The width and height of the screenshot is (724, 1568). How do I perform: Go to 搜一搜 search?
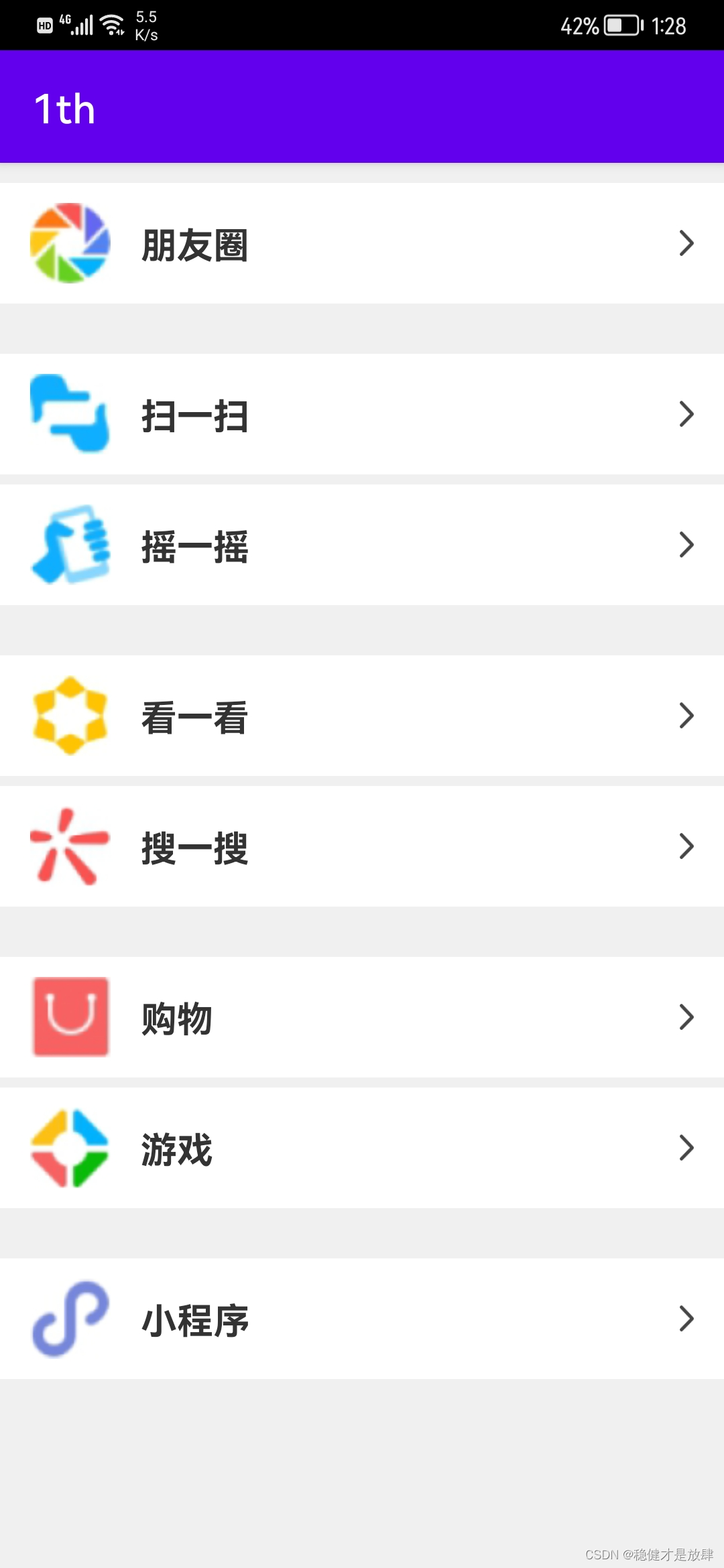362,846
